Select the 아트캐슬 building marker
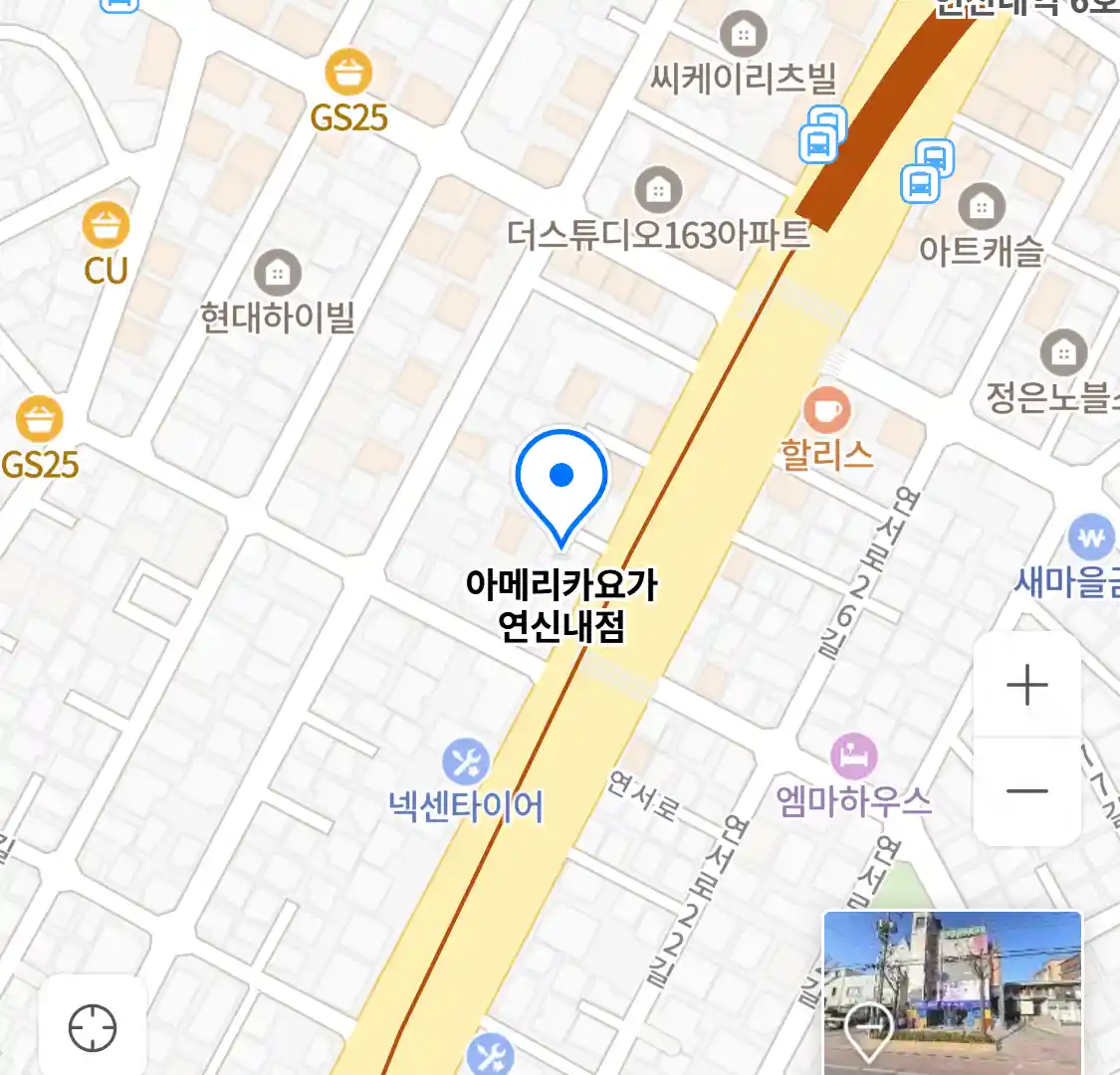This screenshot has height=1075, width=1120. click(981, 207)
